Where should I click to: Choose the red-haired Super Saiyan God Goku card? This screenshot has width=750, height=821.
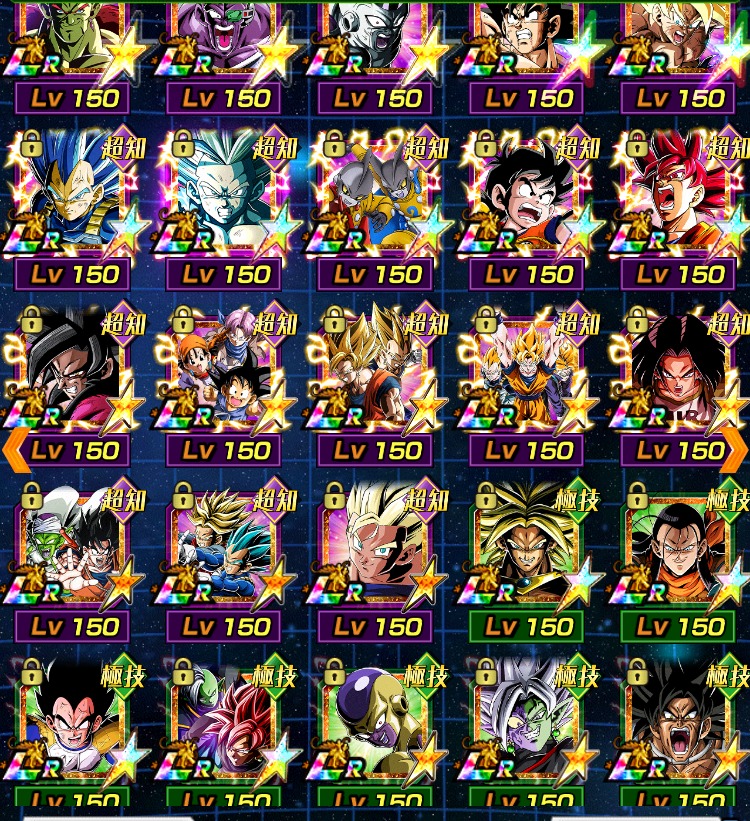pos(681,200)
